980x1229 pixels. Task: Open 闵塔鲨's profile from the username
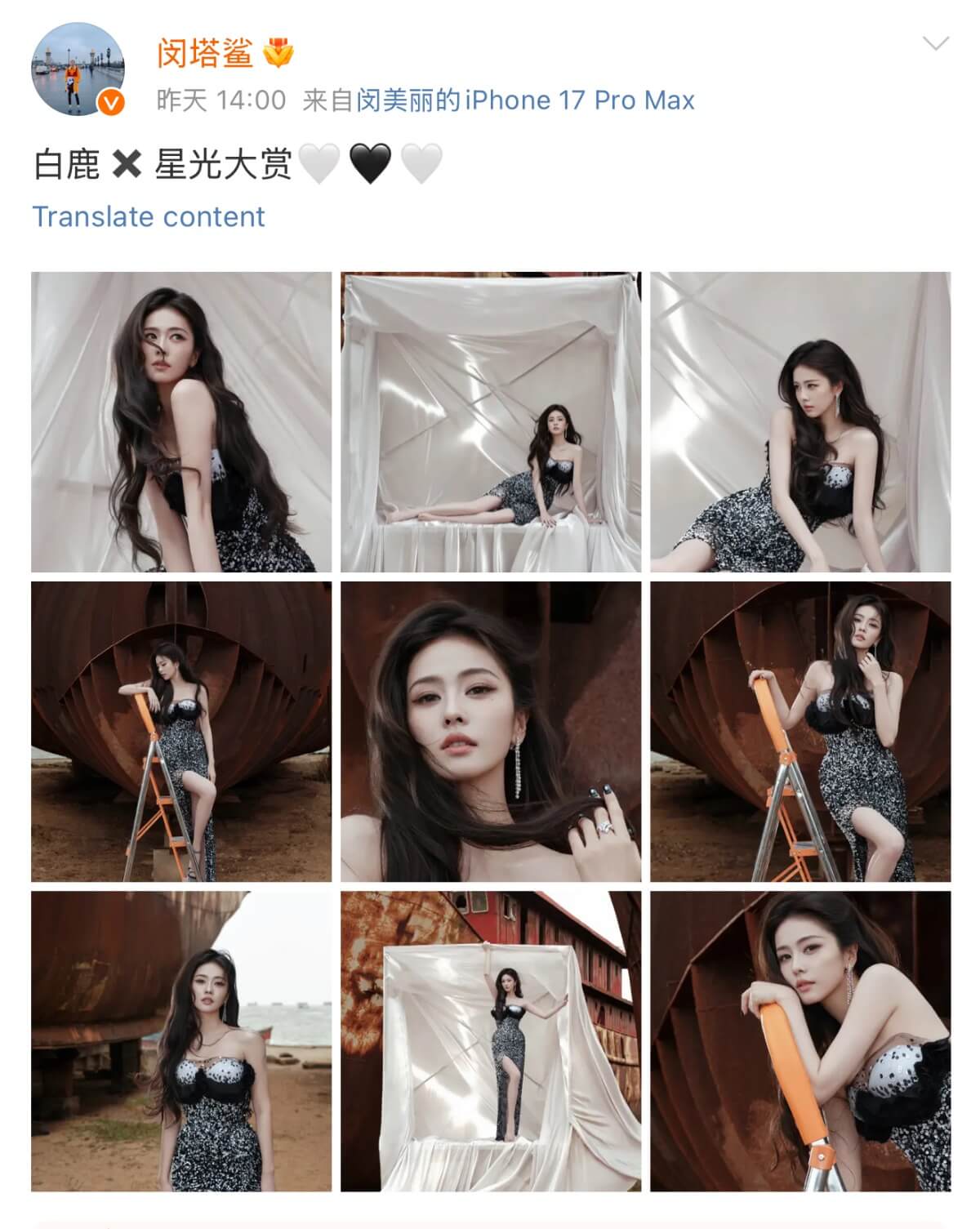pyautogui.click(x=204, y=54)
